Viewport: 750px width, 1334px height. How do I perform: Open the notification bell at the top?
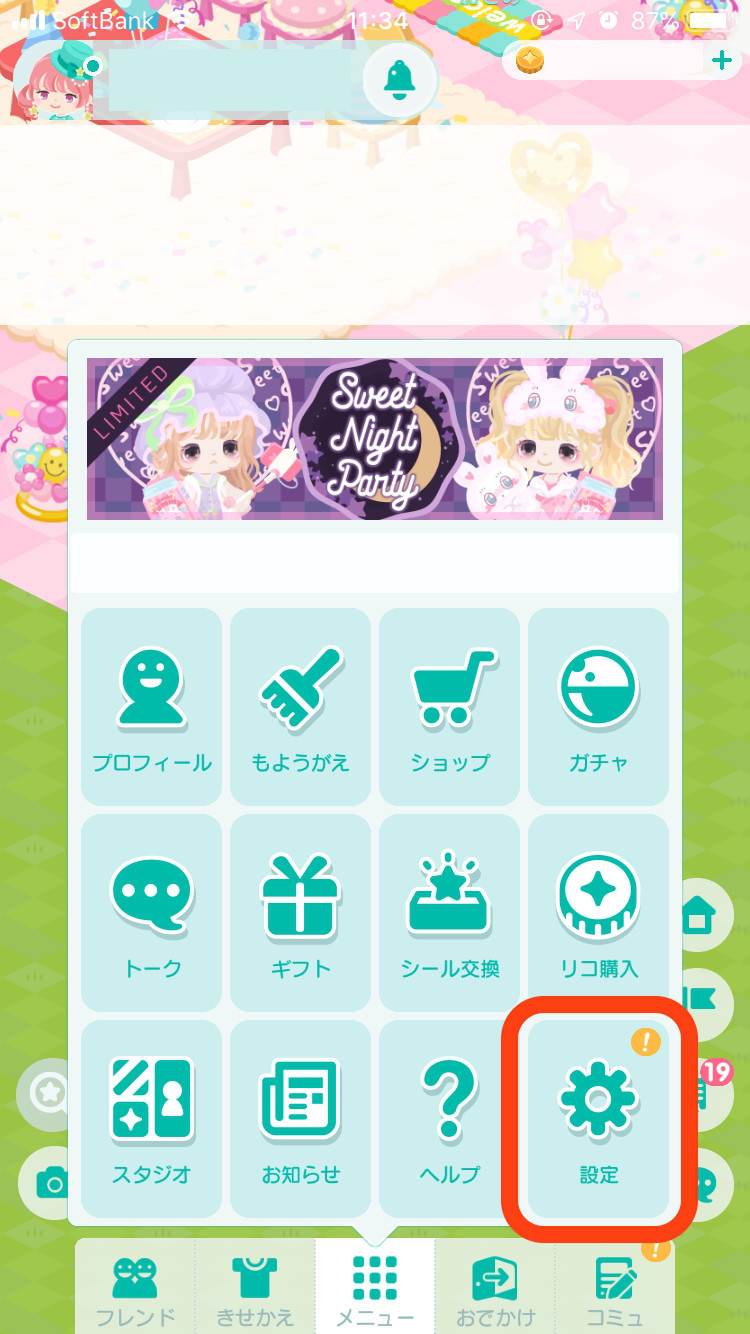(x=399, y=80)
